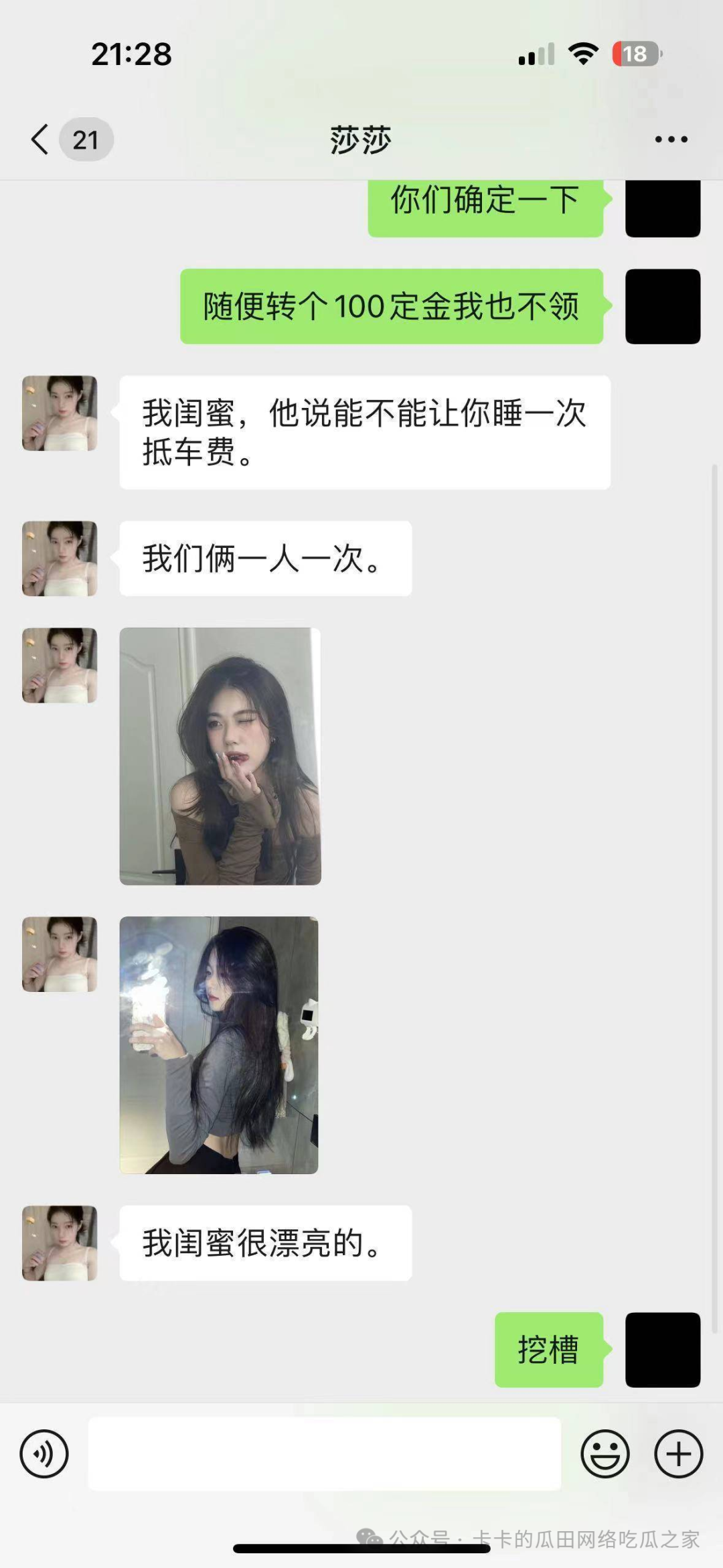
Task: Enlarge the mirror selfie photo message
Action: [219, 1045]
